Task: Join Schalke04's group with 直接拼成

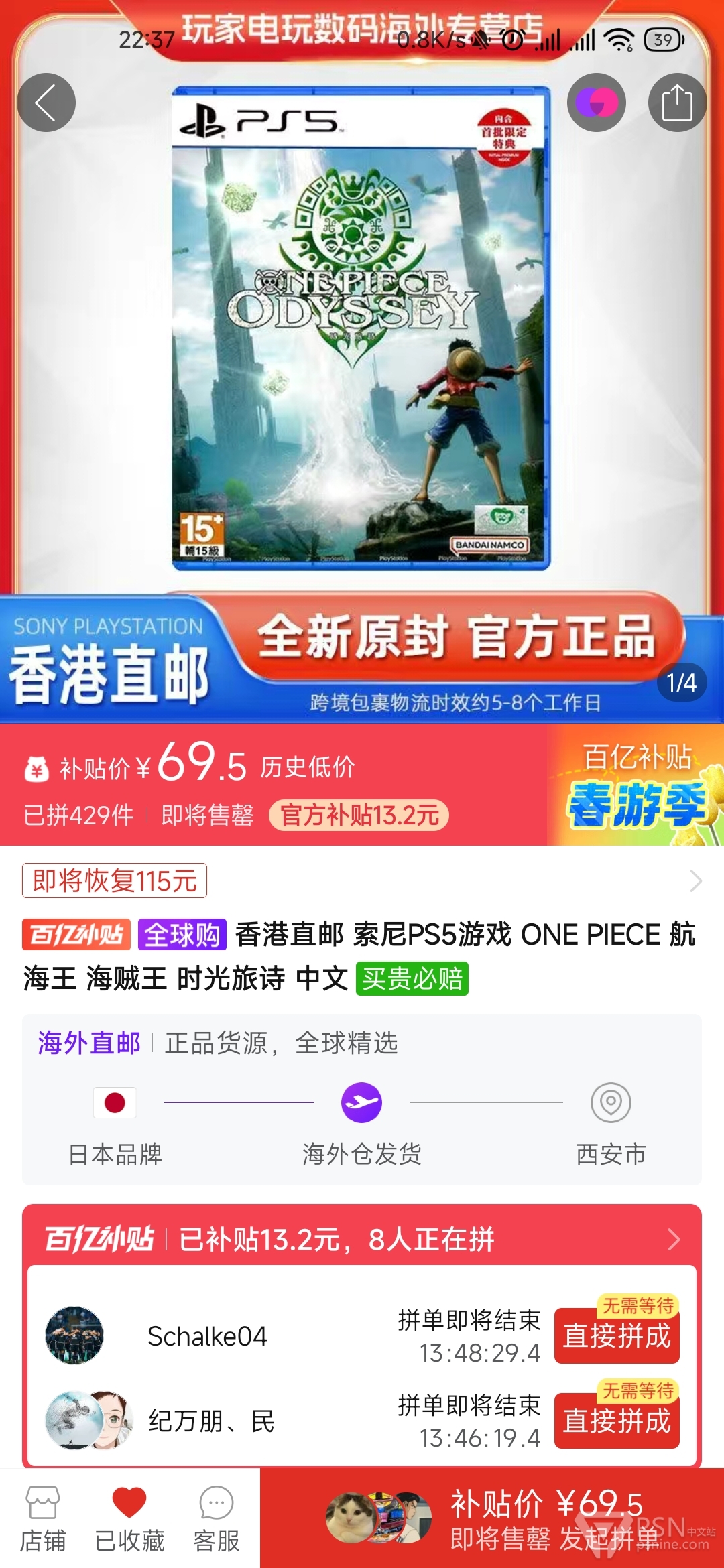Action: coord(617,1335)
